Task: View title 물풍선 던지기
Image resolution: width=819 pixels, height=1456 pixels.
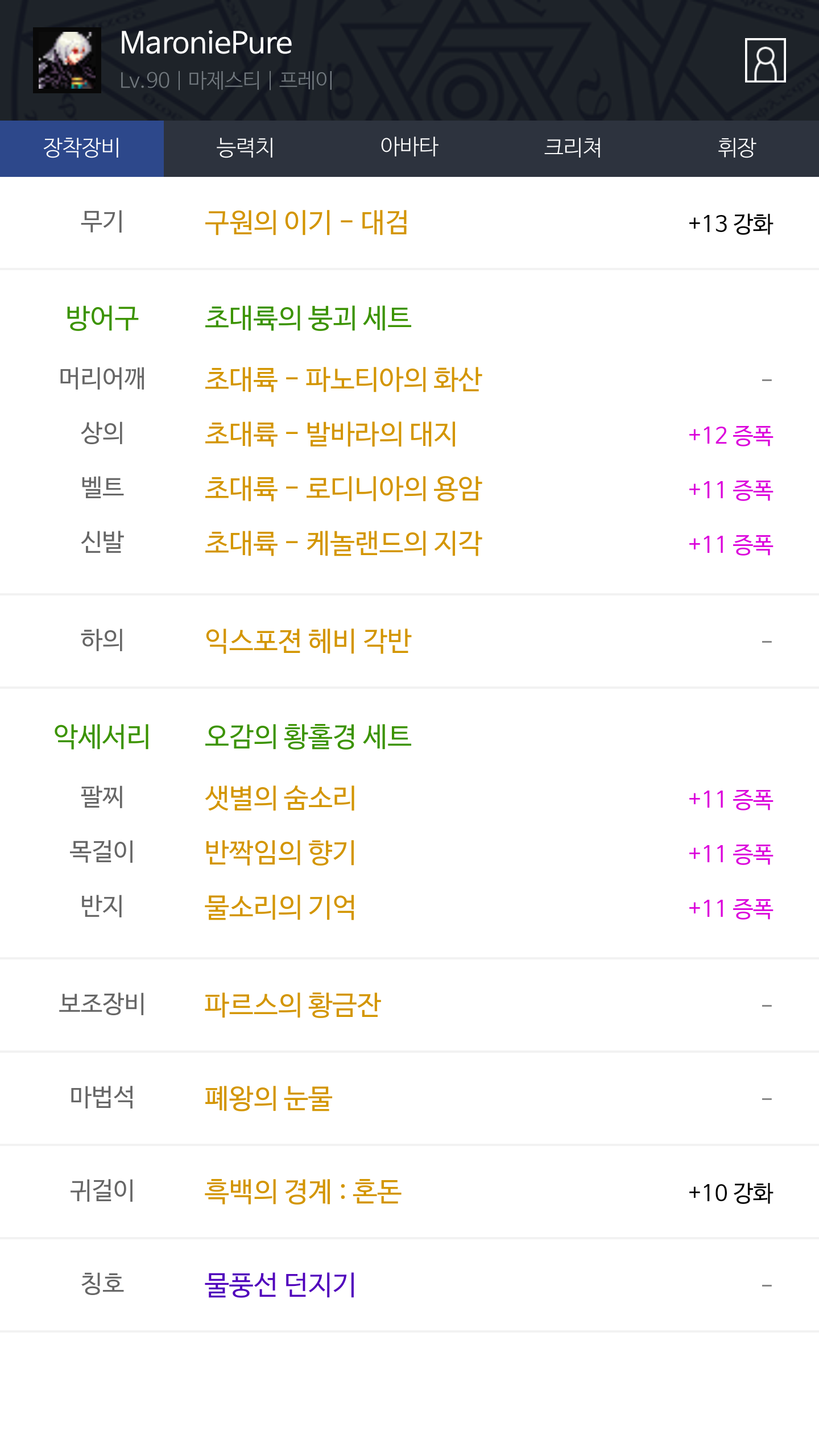Action: click(x=280, y=1284)
